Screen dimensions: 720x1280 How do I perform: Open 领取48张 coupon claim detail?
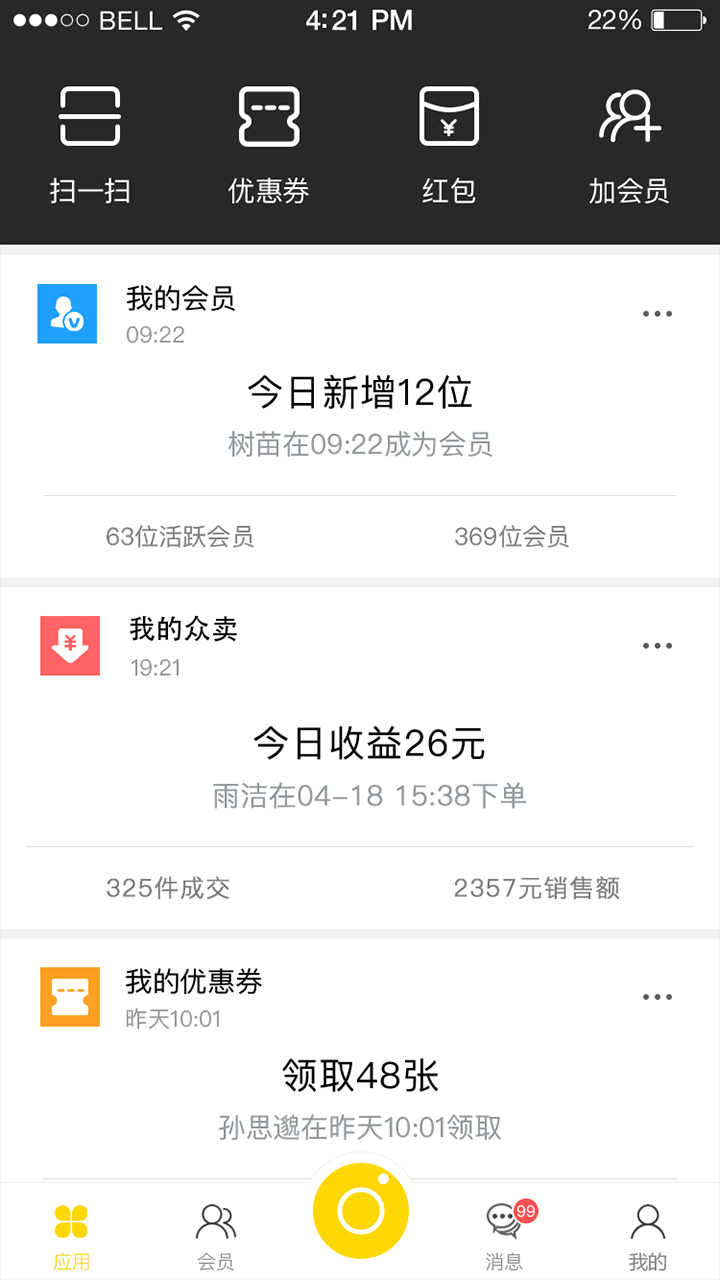tap(360, 1075)
